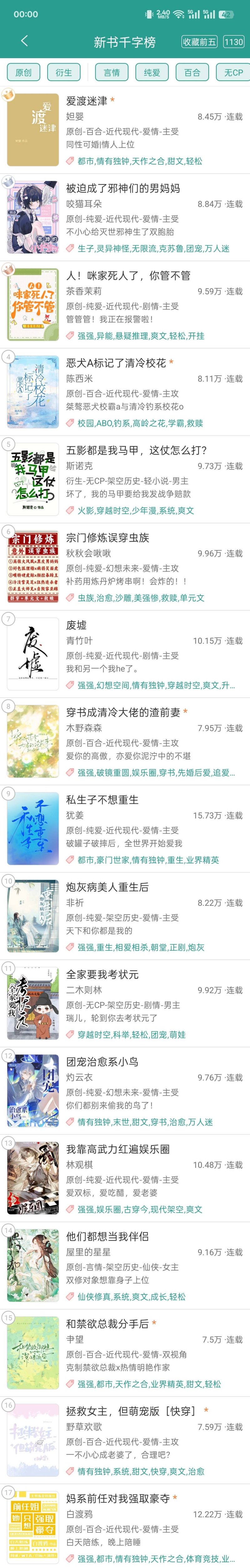The width and height of the screenshot is (250, 1568).
Task: Apply the 纯爱 filter
Action: (x=152, y=73)
